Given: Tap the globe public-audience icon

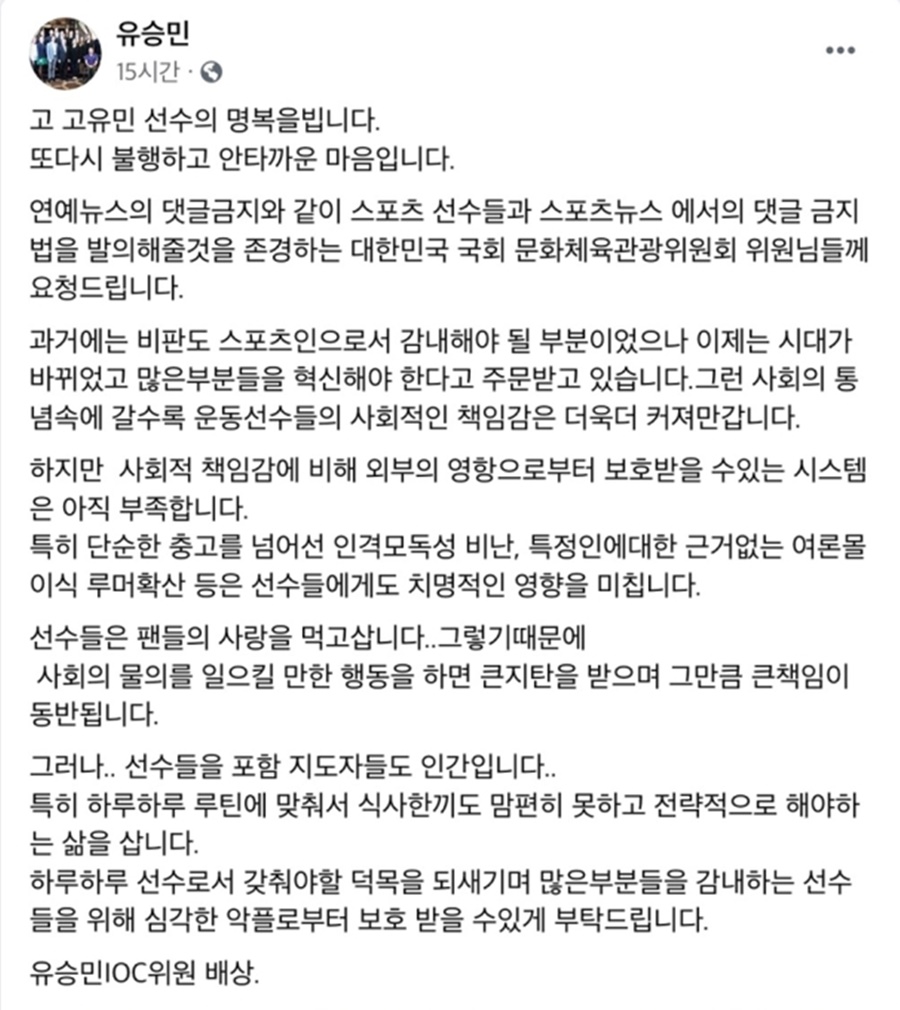Looking at the screenshot, I should coord(211,72).
